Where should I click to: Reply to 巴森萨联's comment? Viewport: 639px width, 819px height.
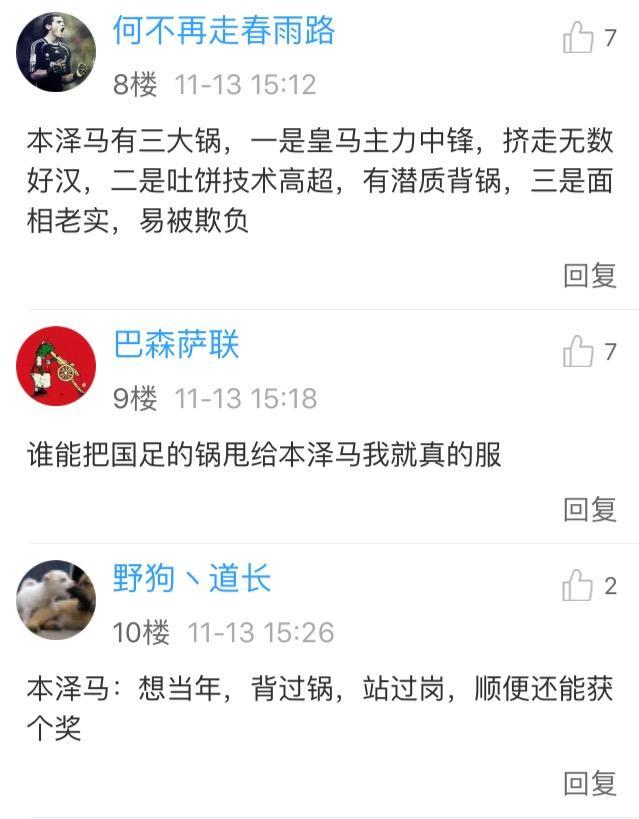click(x=590, y=510)
